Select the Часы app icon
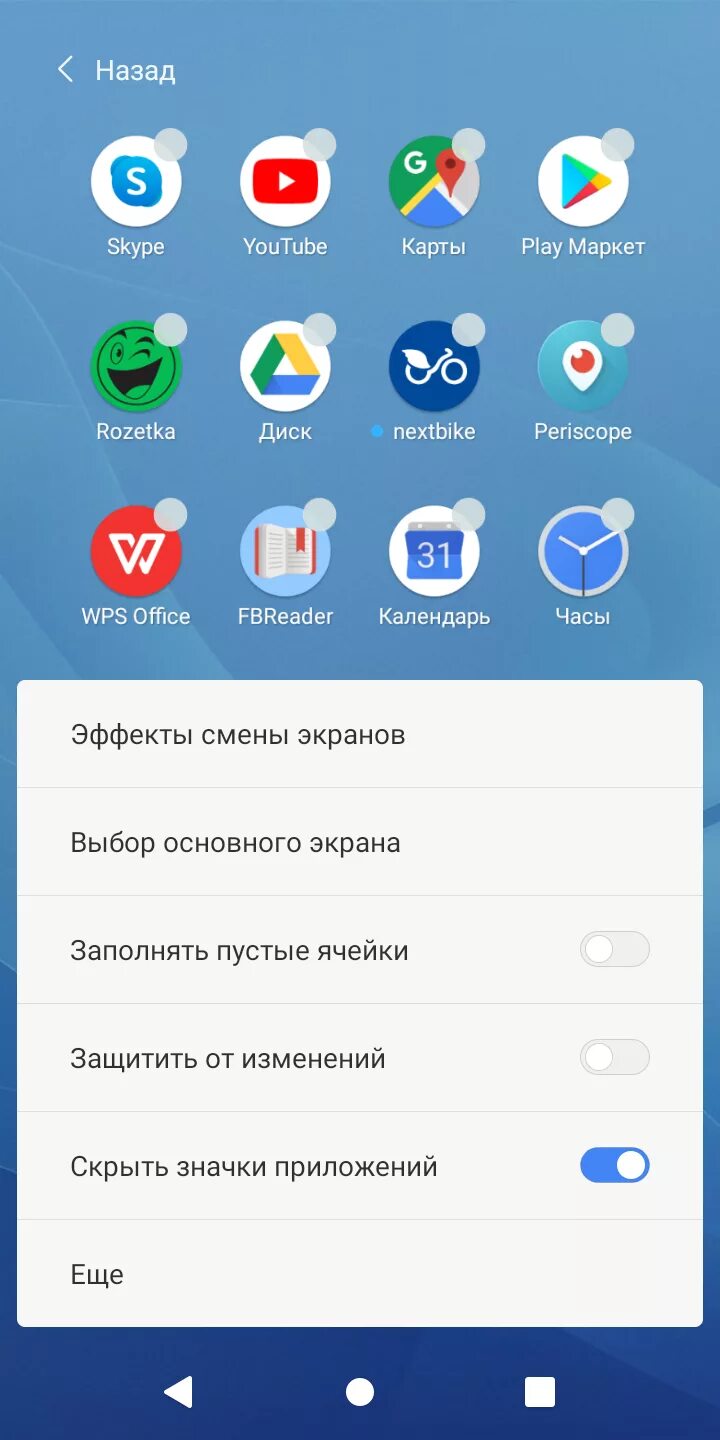This screenshot has height=1440, width=720. point(583,551)
